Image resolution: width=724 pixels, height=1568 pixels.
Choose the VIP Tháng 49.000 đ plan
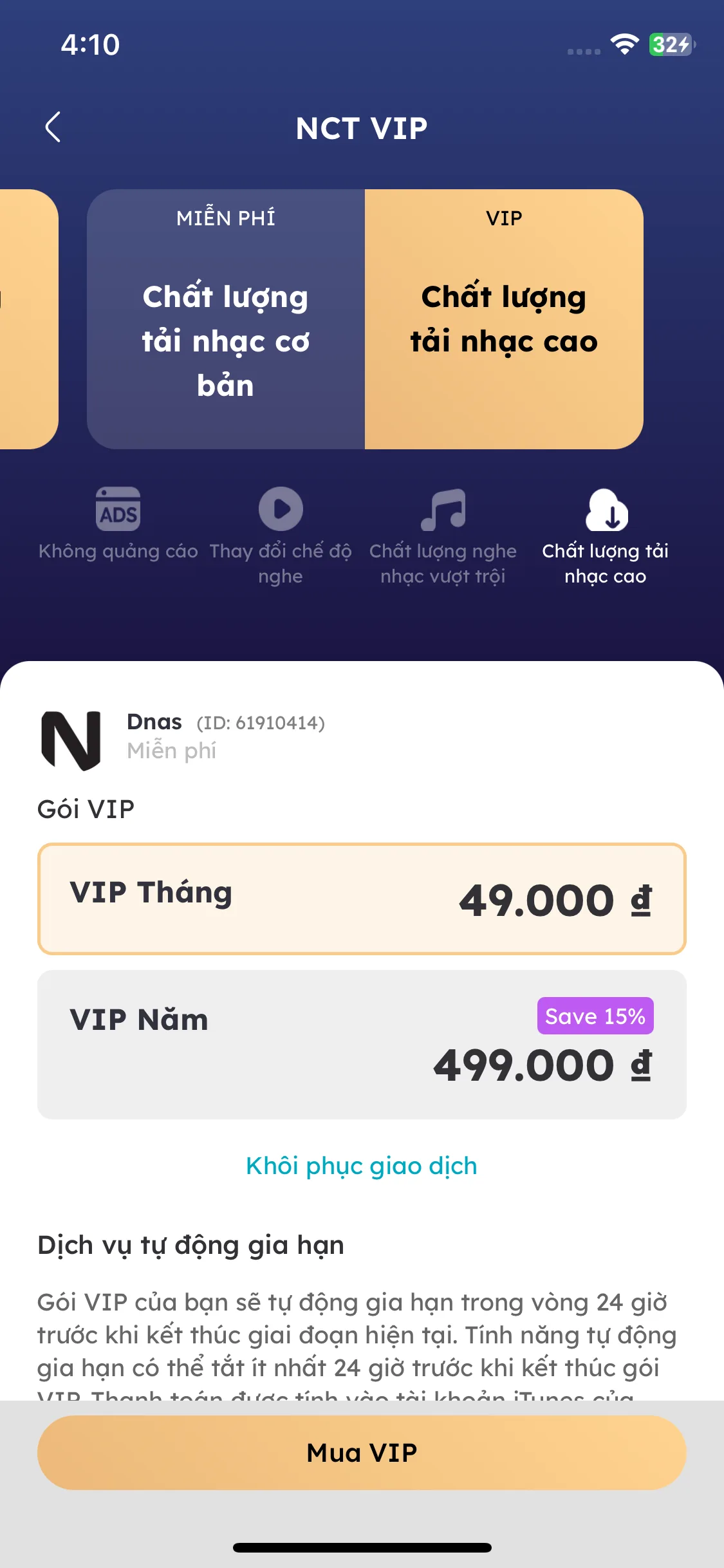coord(362,899)
